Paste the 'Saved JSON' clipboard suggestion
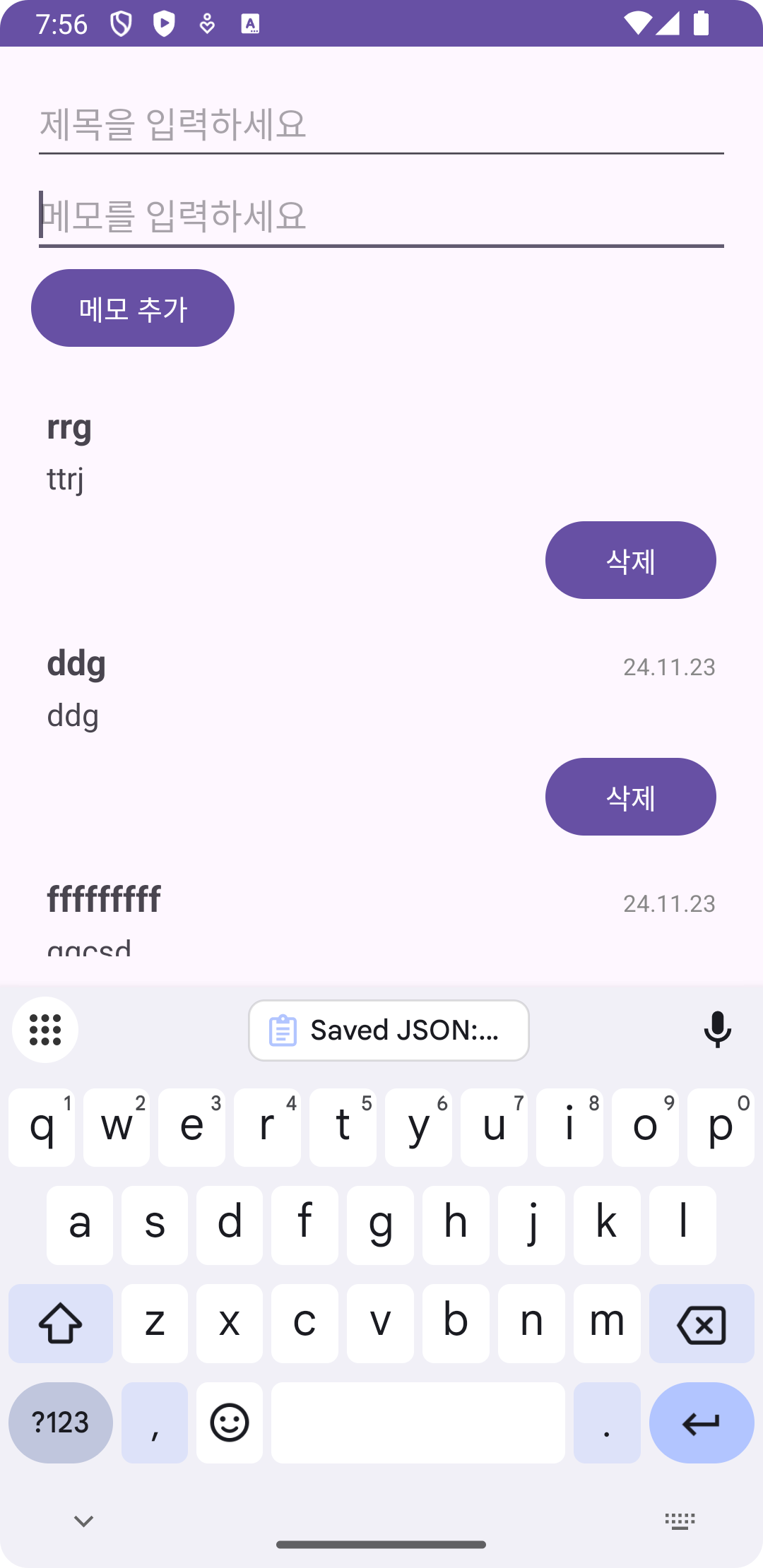This screenshot has height=1568, width=763. 389,1031
